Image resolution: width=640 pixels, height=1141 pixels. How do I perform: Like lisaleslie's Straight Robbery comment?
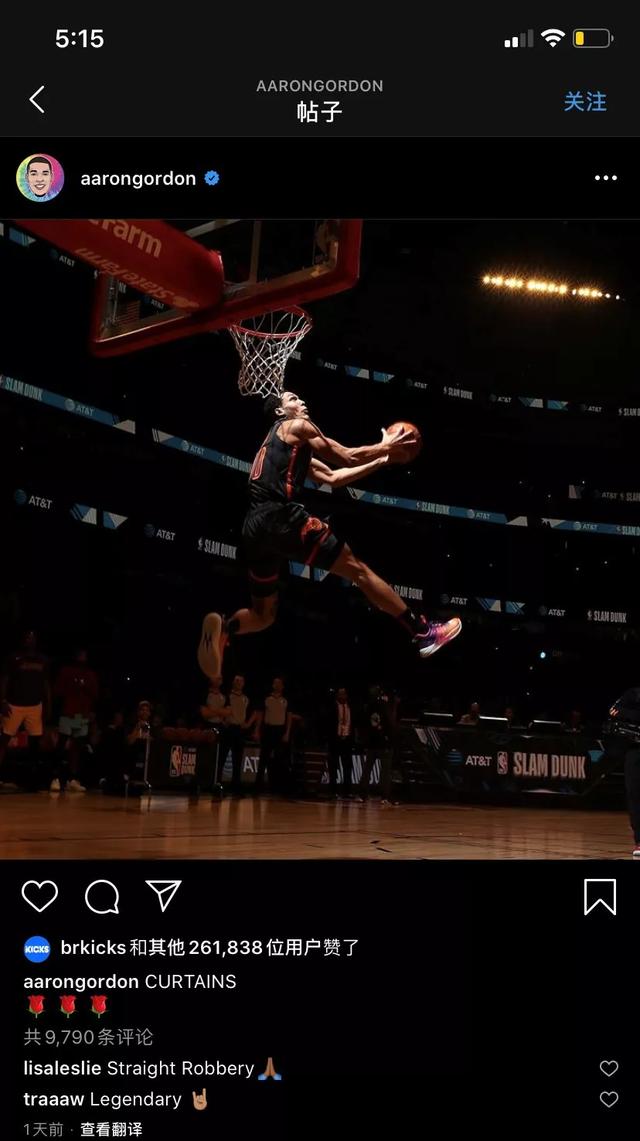(609, 1068)
